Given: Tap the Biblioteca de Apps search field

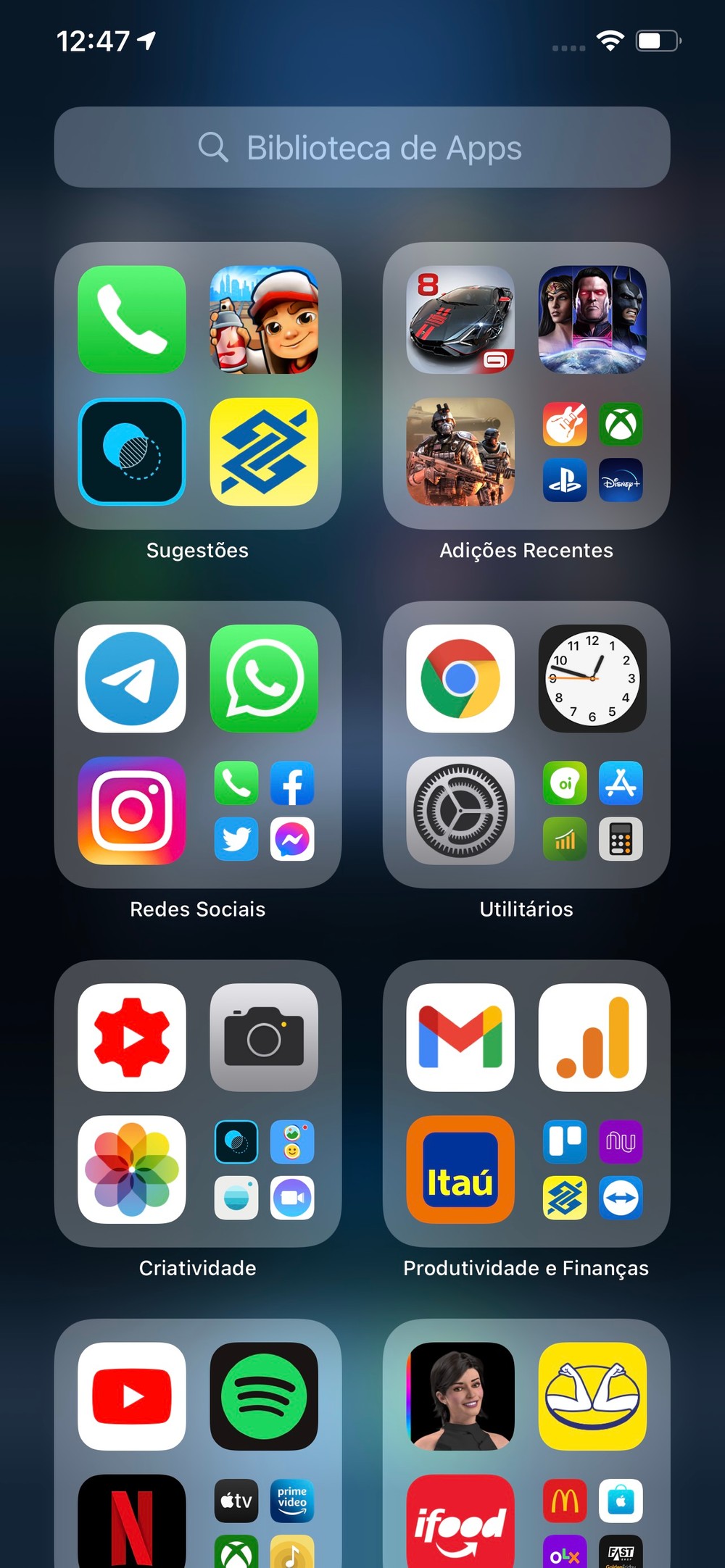Looking at the screenshot, I should point(362,148).
